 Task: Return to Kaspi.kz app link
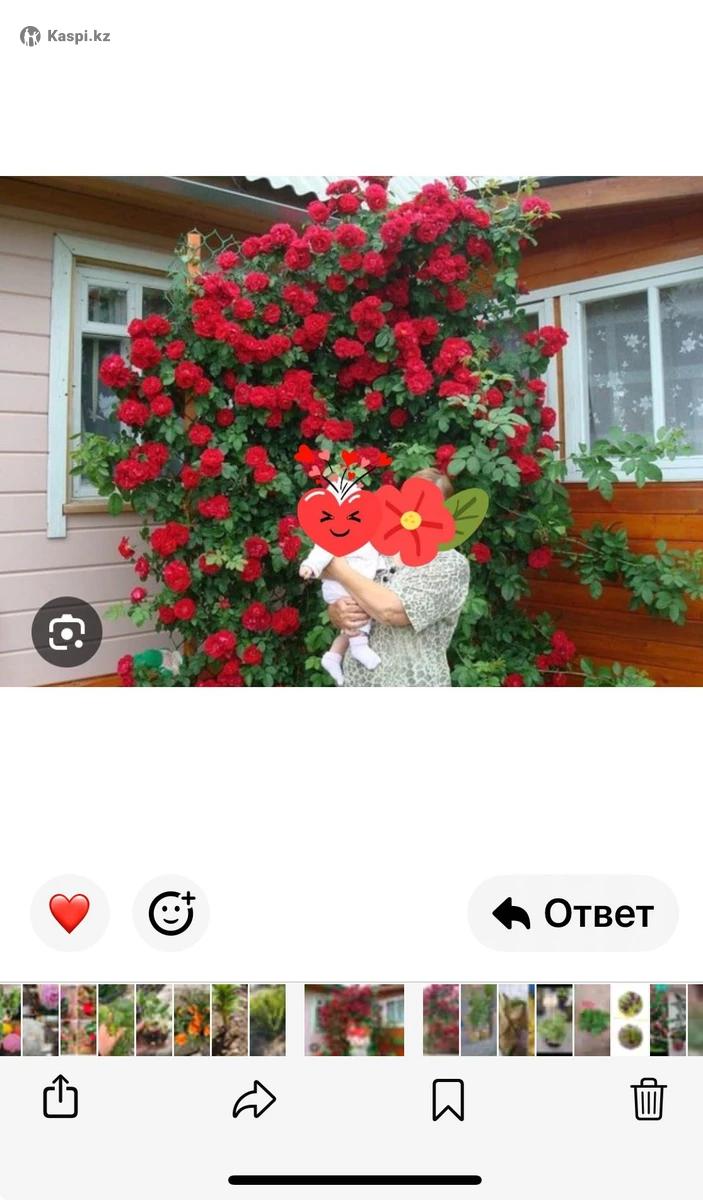65,36
